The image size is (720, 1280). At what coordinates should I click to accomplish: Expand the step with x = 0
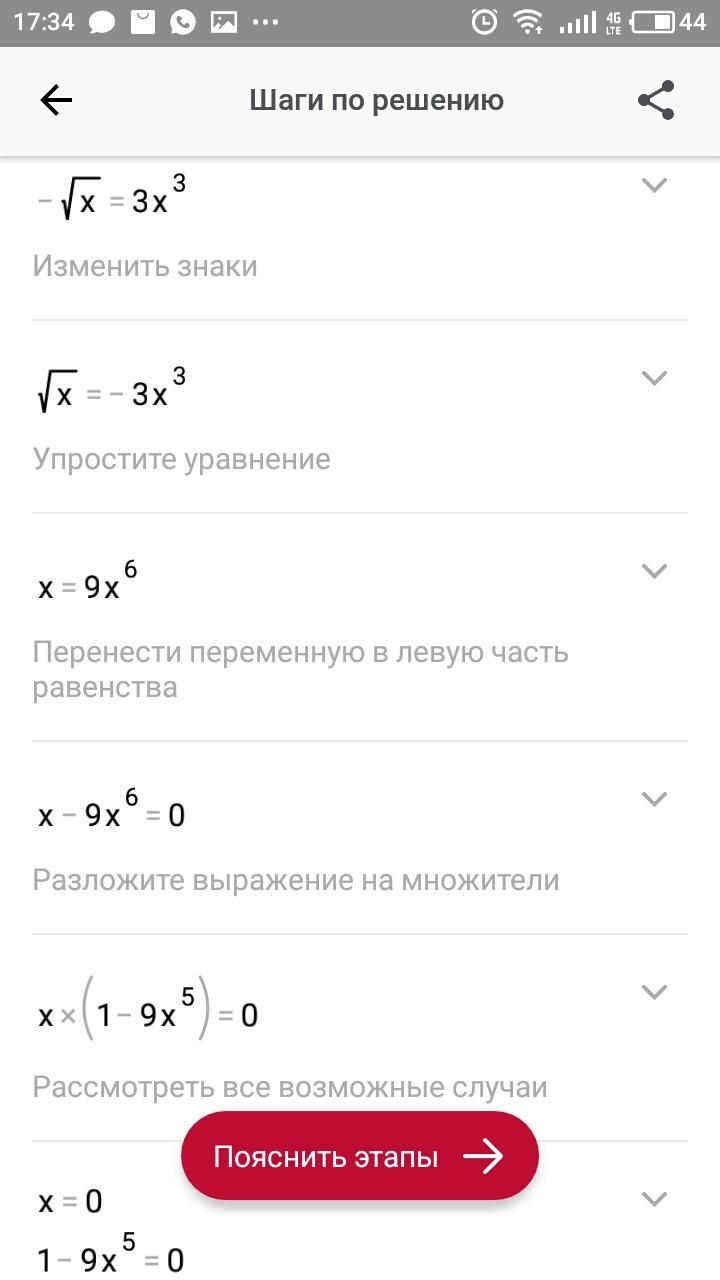coord(653,1199)
